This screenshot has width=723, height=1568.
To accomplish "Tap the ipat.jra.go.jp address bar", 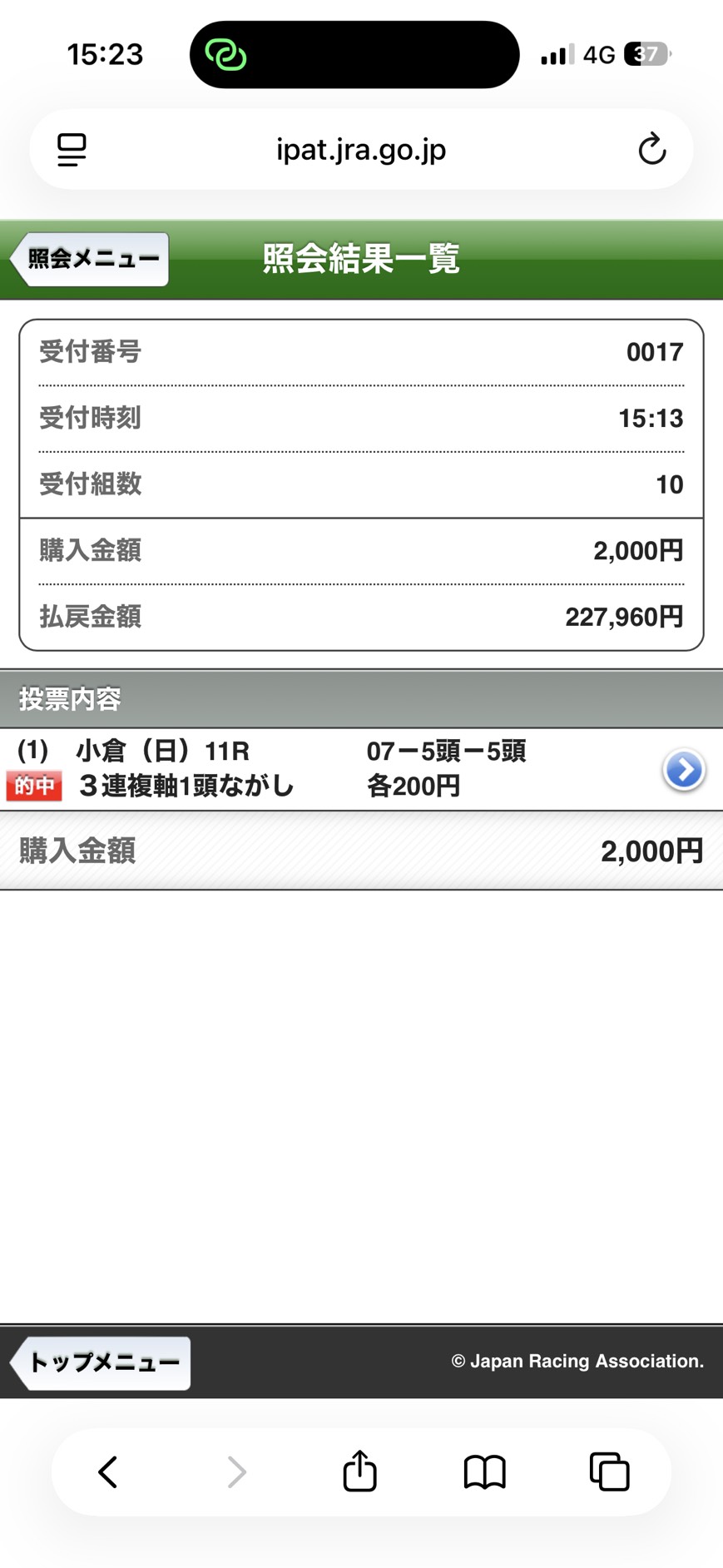I will coord(361,150).
